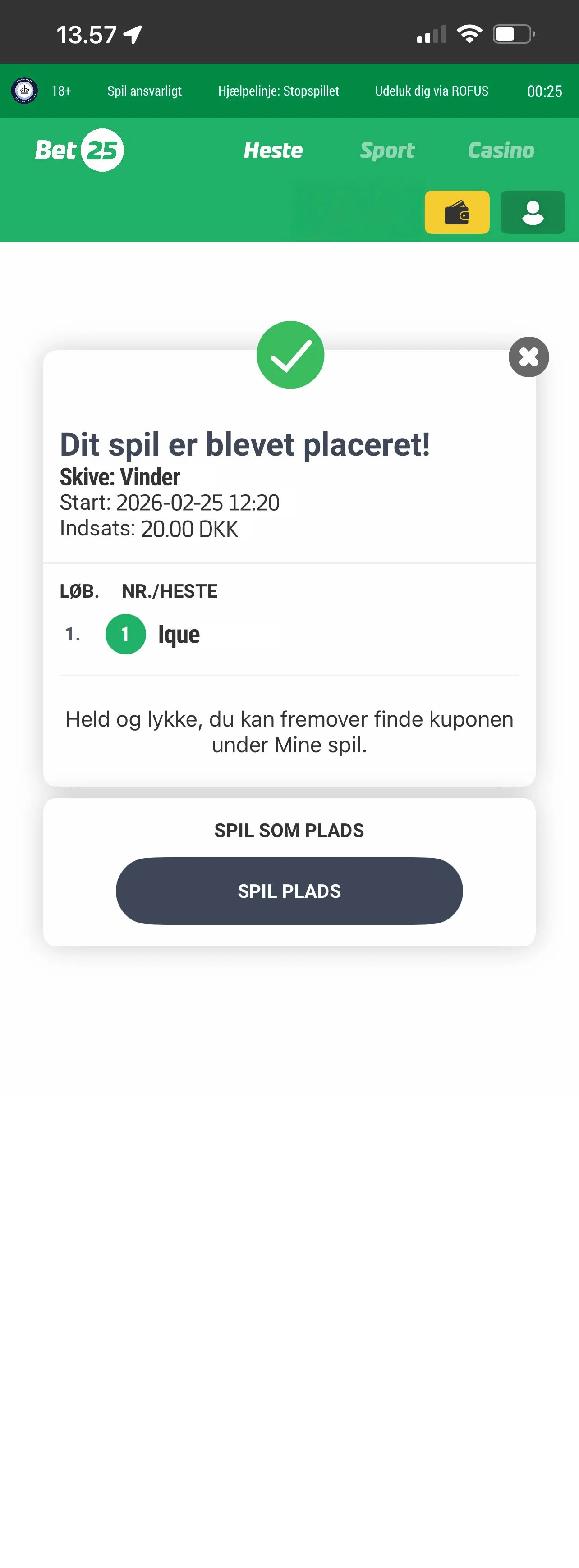
Task: Open the user account profile
Action: click(533, 212)
